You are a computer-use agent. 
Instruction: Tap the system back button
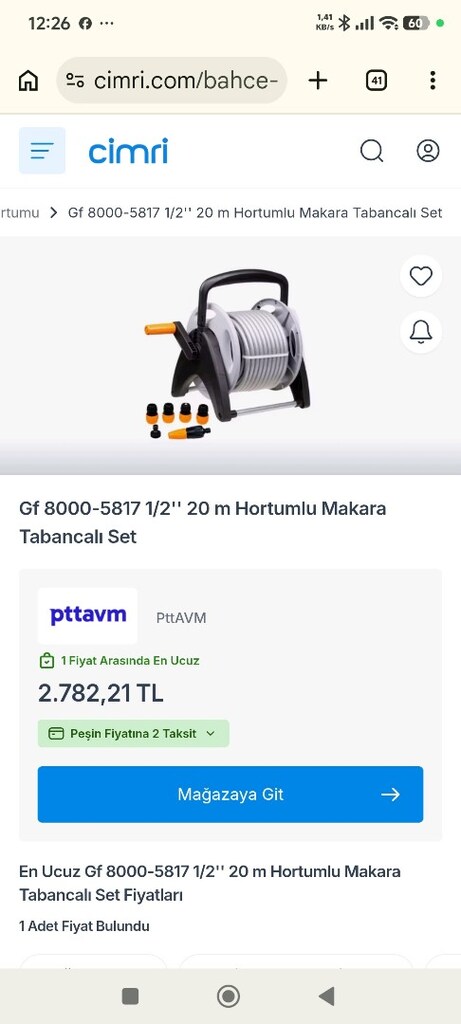coord(326,996)
